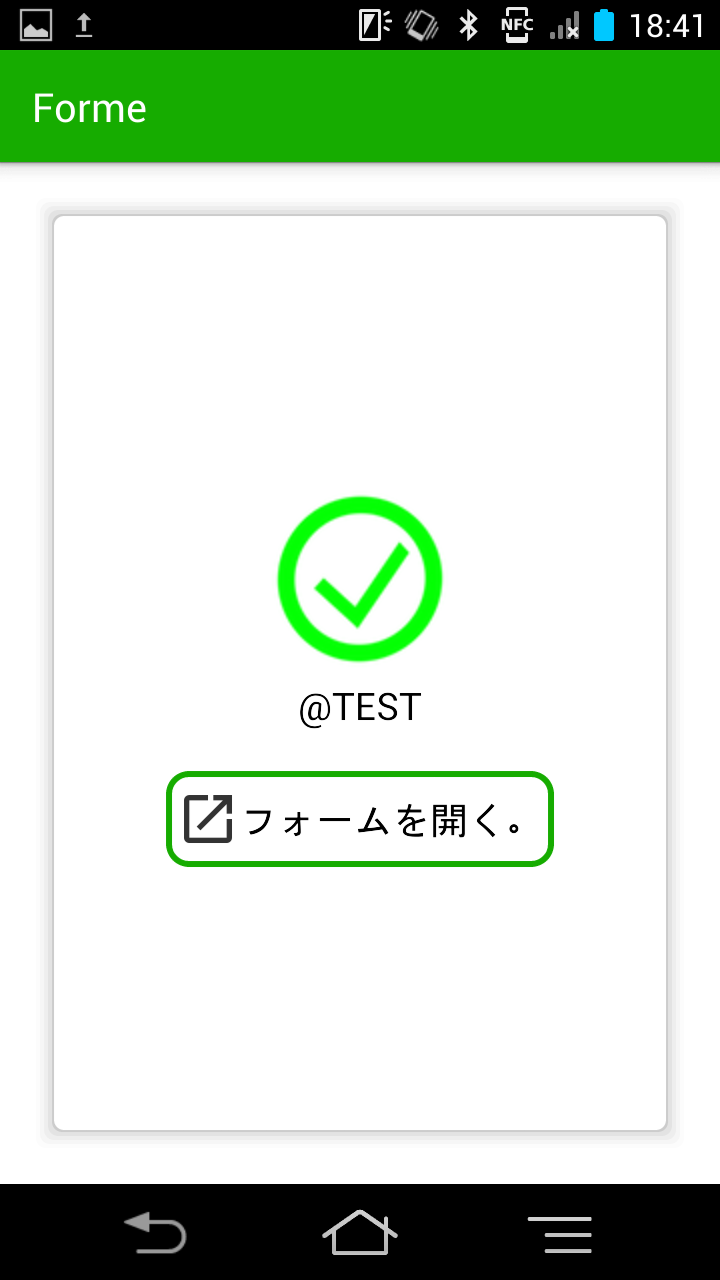Return to the home screen
Screen dimensions: 720x1280
click(x=360, y=1232)
